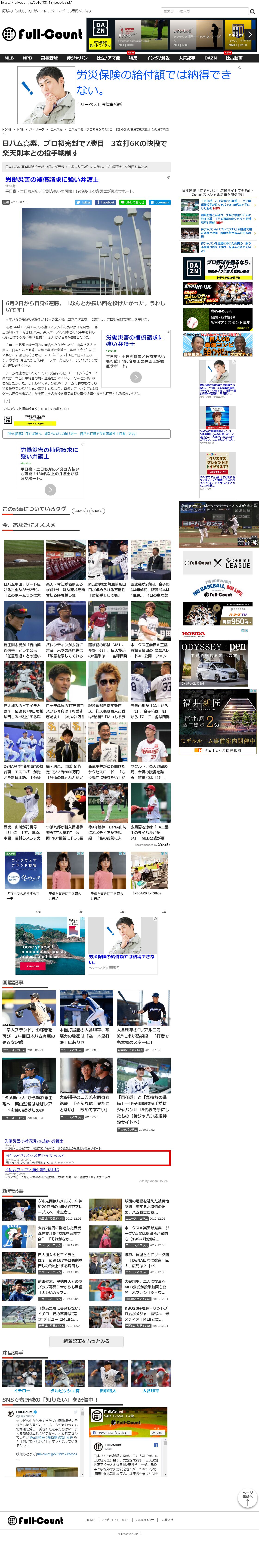Open featured player ダルビッシュ有
The height and width of the screenshot is (1568, 259).
pyautogui.click(x=65, y=1390)
